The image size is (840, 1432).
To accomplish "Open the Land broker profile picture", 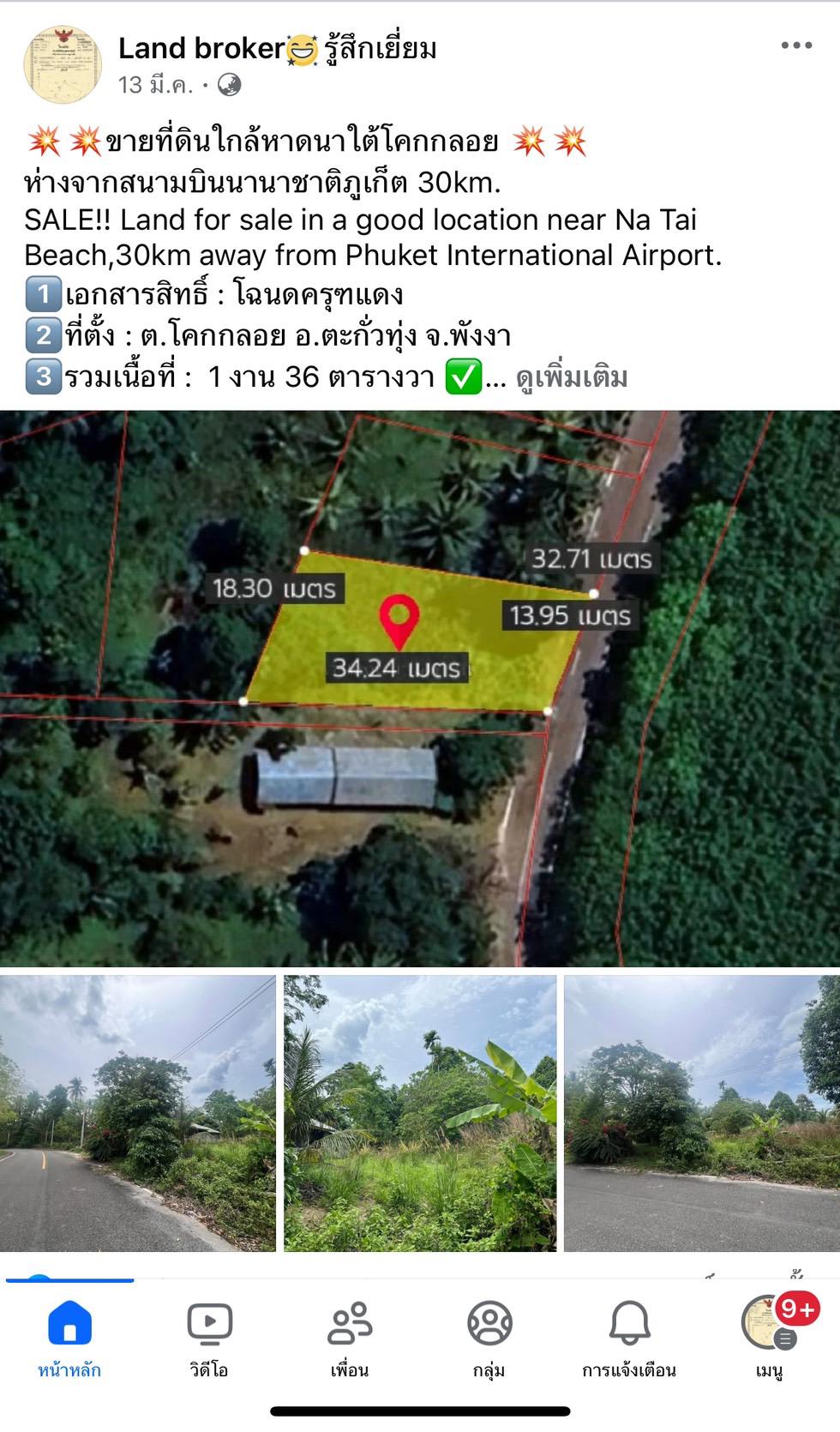I will (x=62, y=63).
